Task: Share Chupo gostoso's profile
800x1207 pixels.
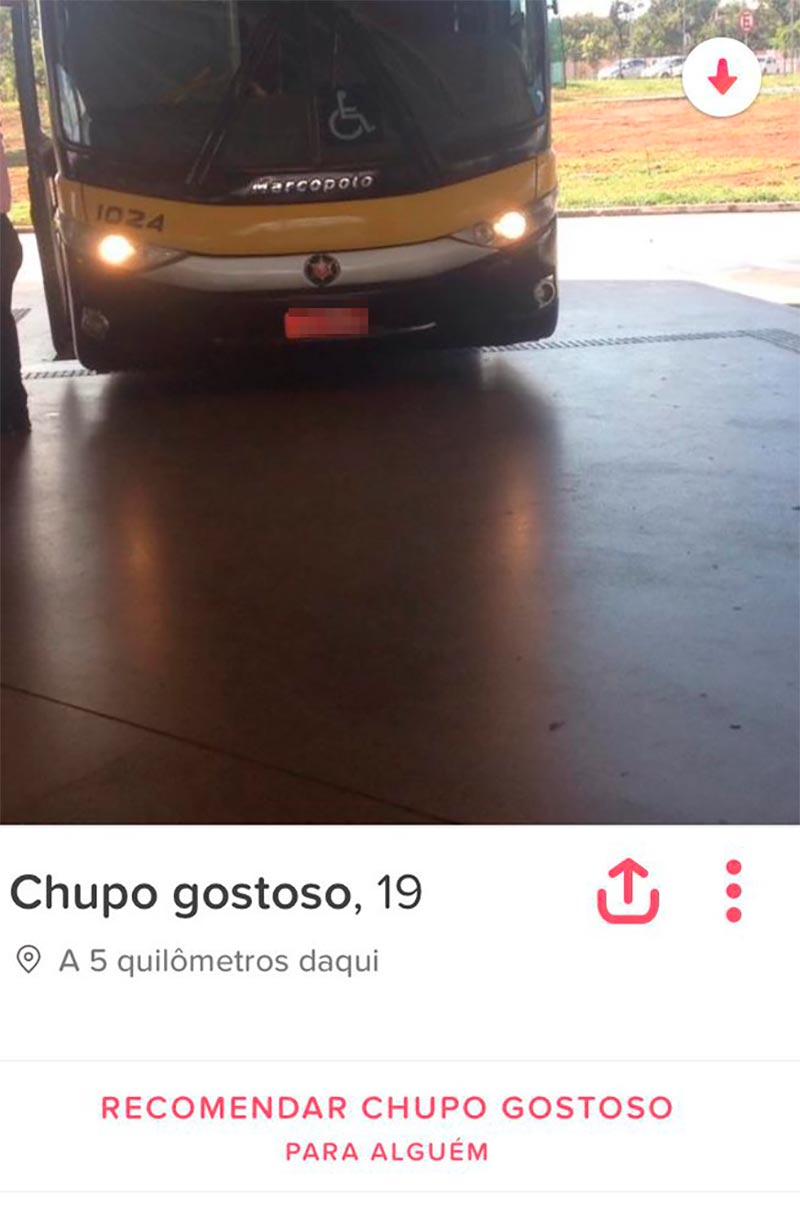Action: [628, 890]
